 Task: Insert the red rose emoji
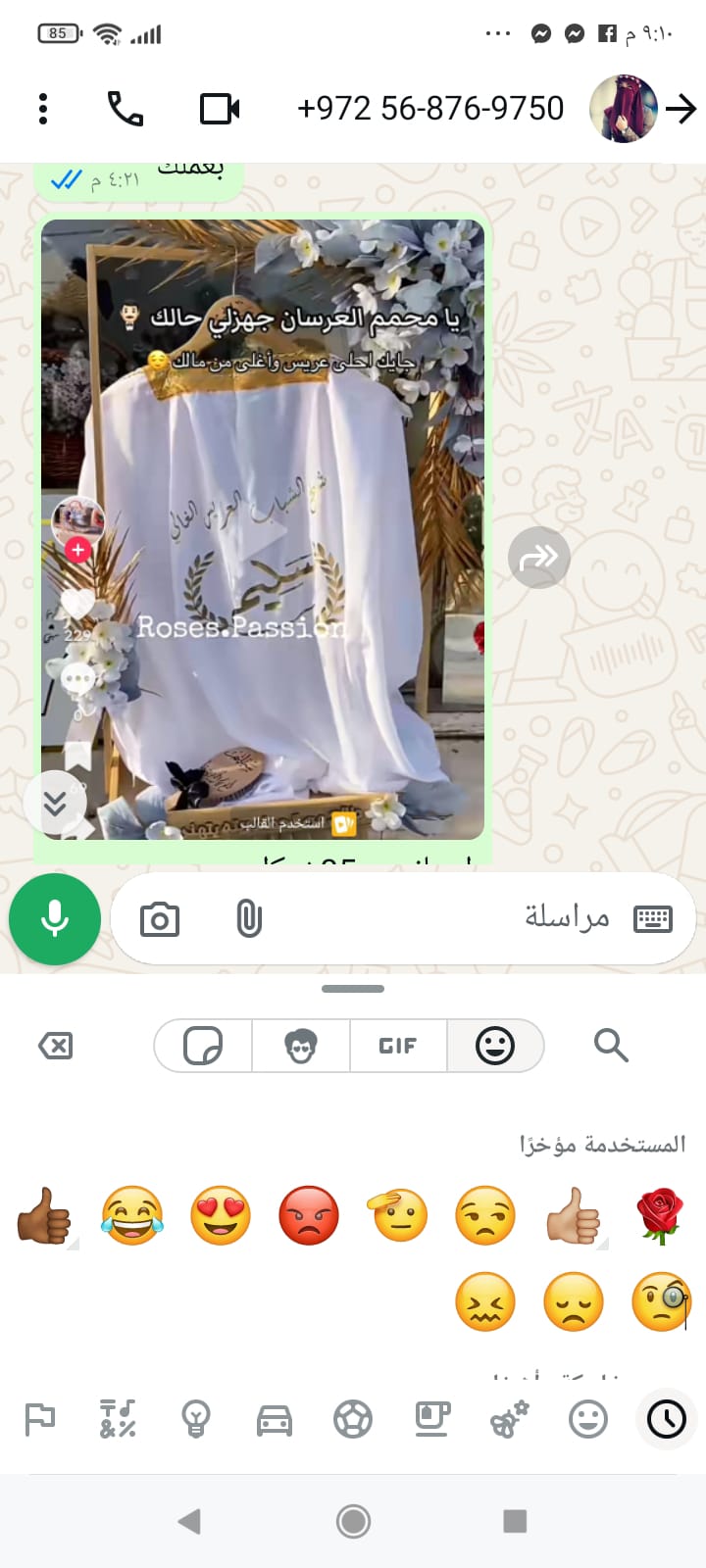click(660, 1216)
